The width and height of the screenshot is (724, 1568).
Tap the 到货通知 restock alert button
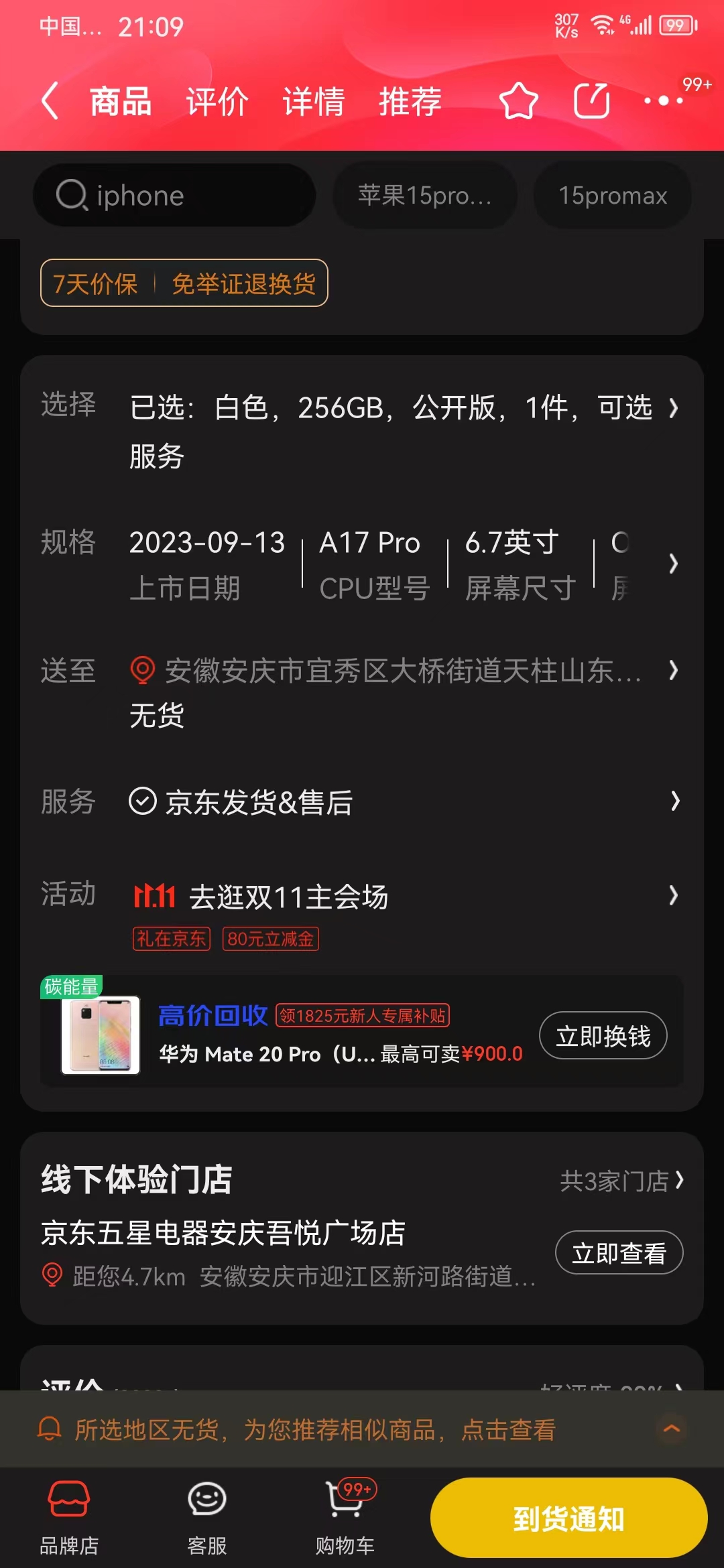pos(568,1518)
